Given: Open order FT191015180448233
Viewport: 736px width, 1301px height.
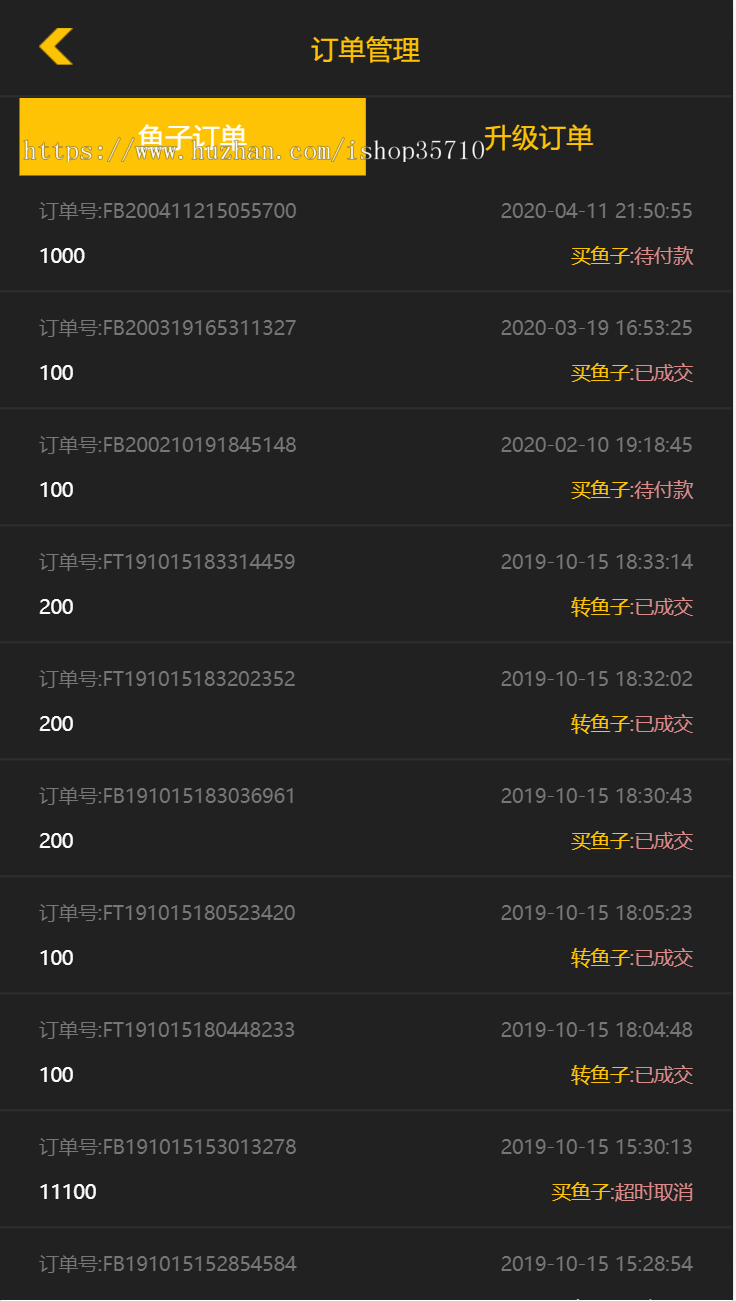Looking at the screenshot, I should [167, 1030].
